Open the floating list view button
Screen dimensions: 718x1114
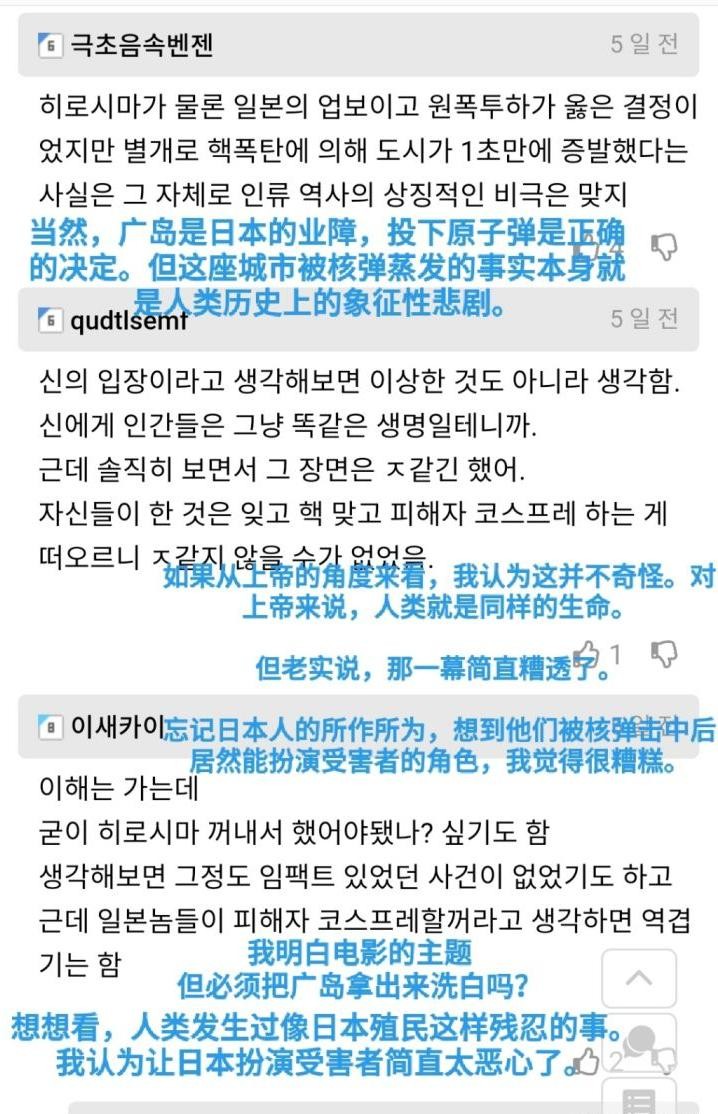point(638,1098)
